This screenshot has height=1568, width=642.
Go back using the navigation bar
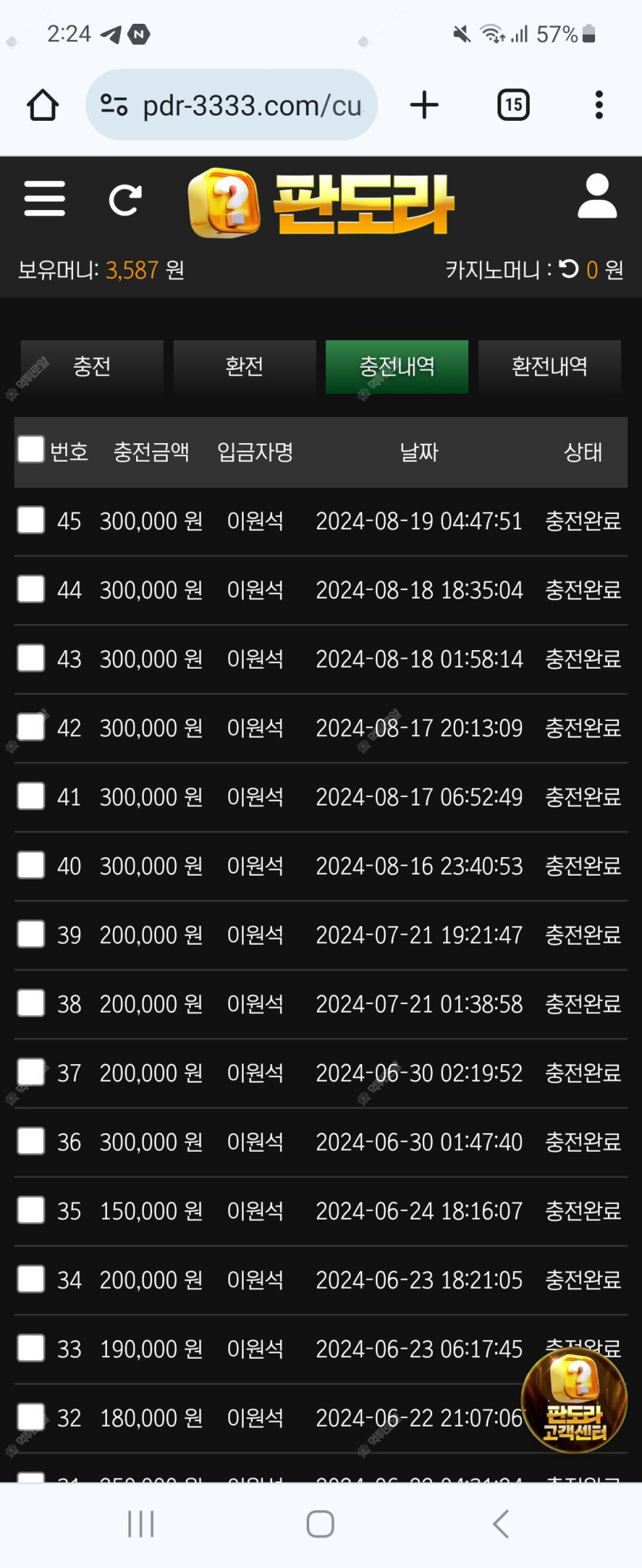501,1523
